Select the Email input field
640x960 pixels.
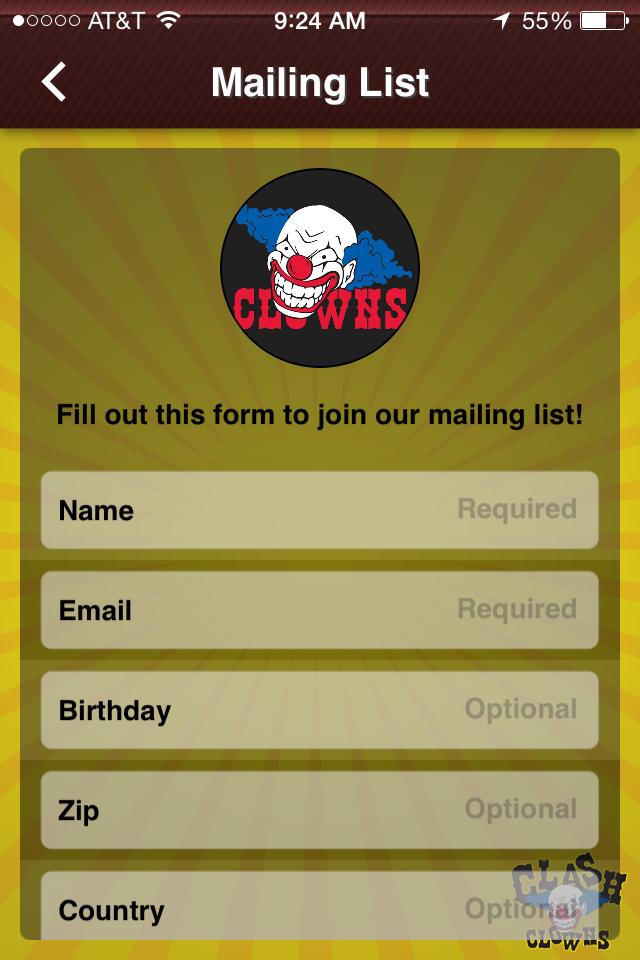(320, 610)
